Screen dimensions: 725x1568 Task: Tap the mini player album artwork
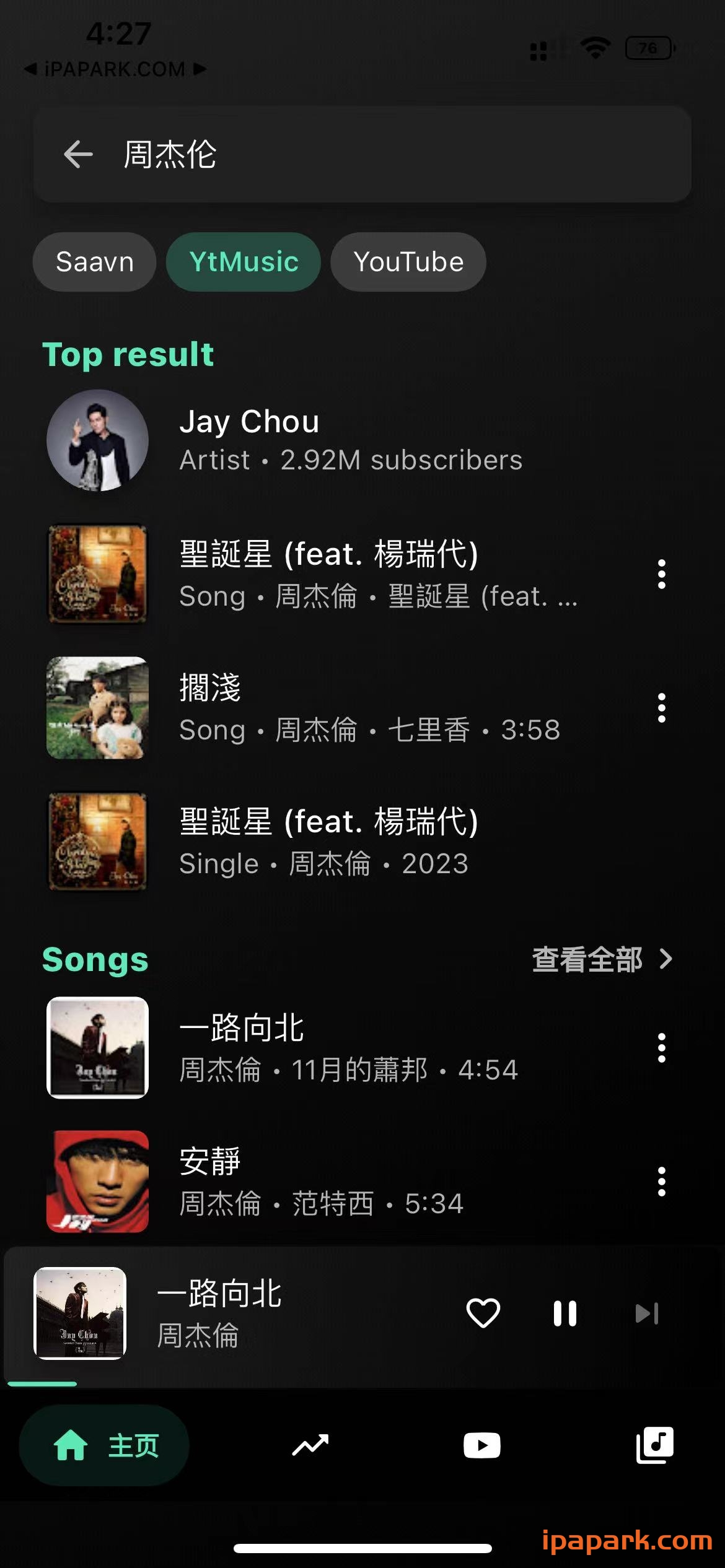coord(81,1314)
